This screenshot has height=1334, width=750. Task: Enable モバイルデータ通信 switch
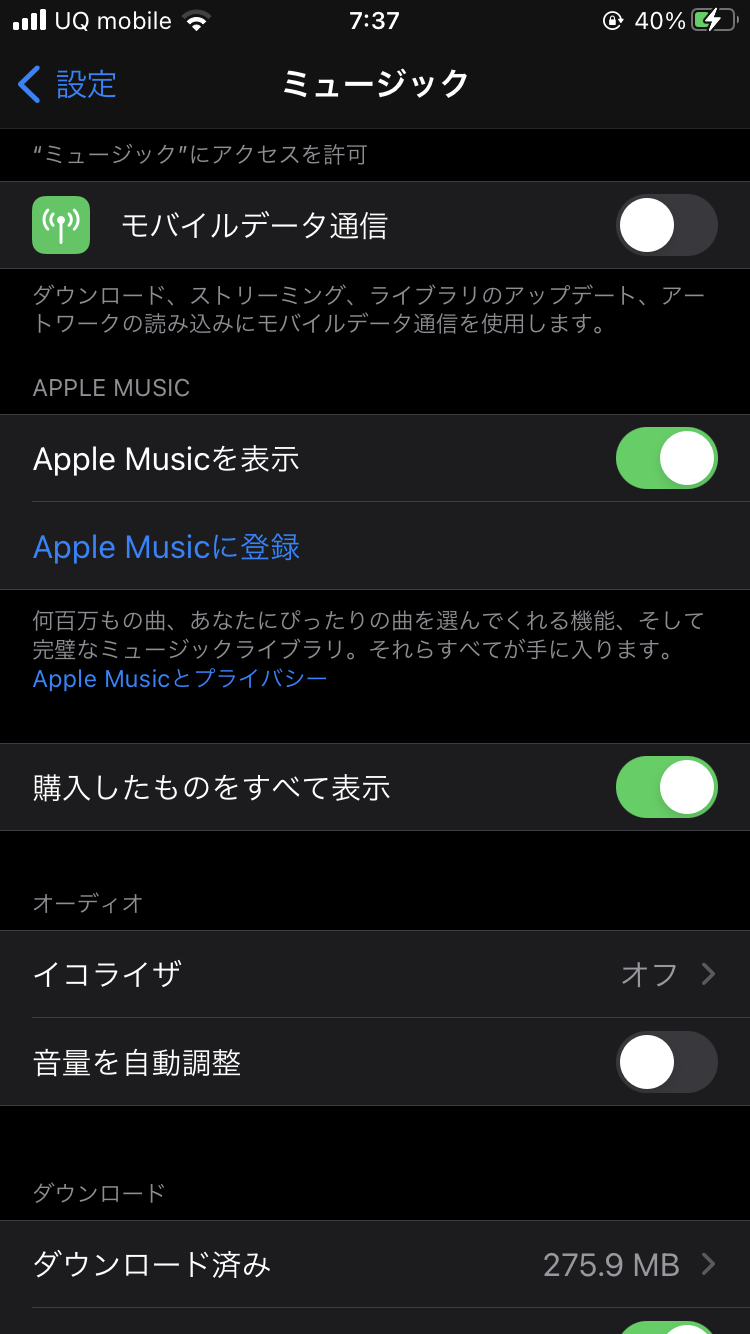(x=666, y=225)
